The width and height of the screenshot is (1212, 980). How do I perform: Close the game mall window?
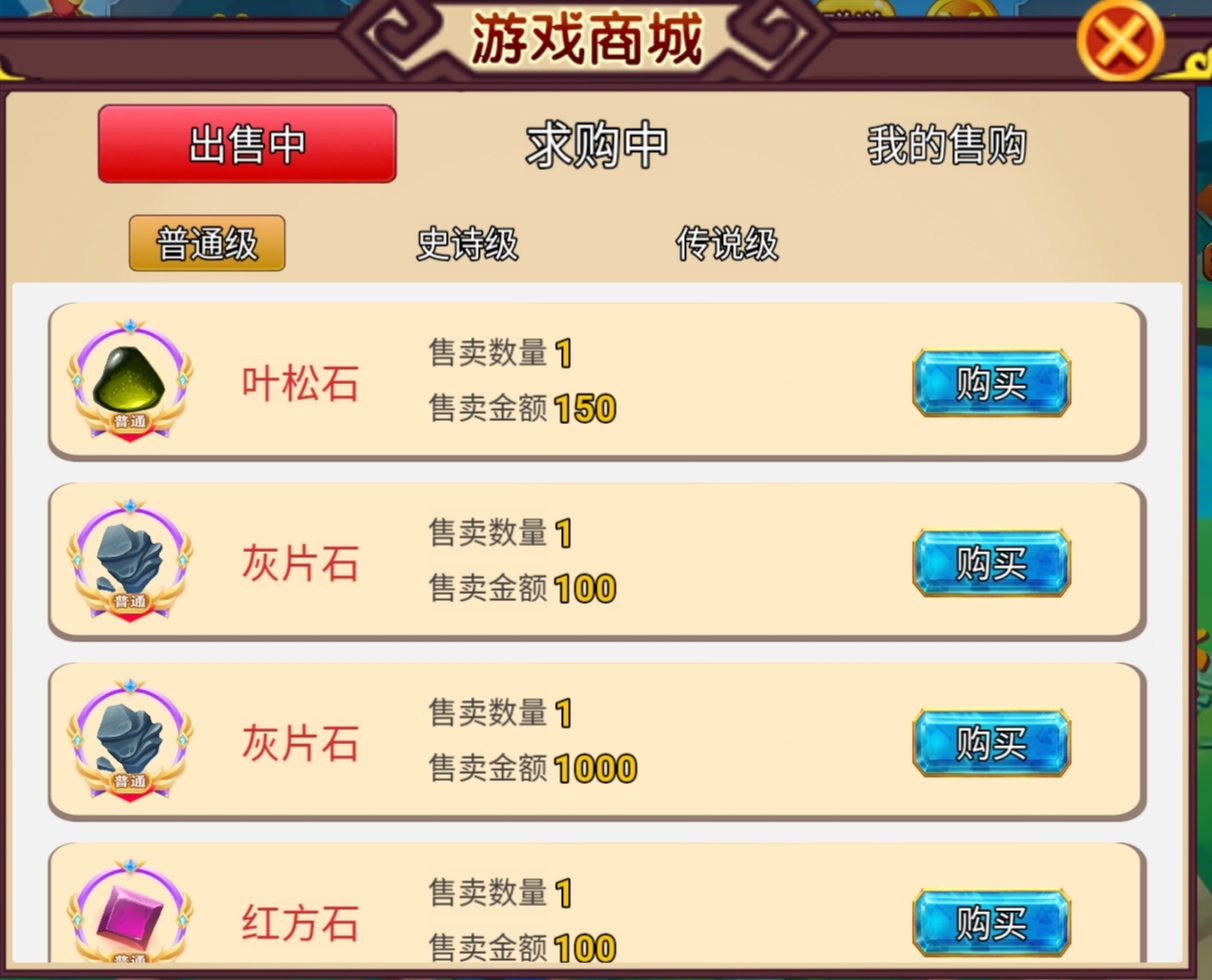coord(1120,41)
